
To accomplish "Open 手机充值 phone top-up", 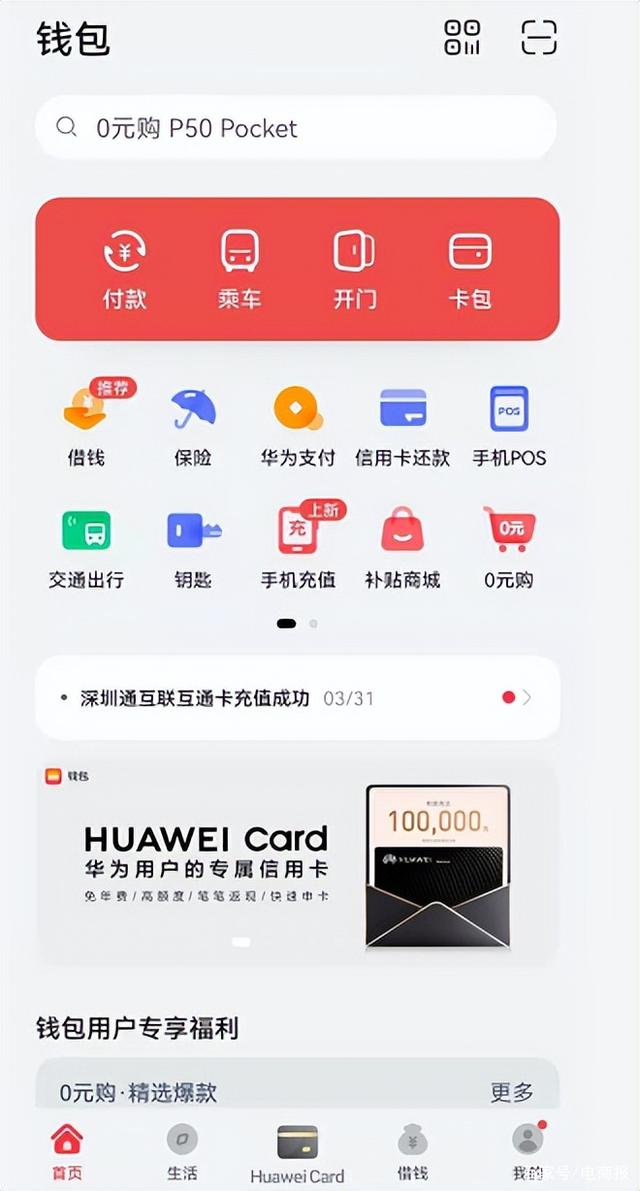I will (298, 547).
